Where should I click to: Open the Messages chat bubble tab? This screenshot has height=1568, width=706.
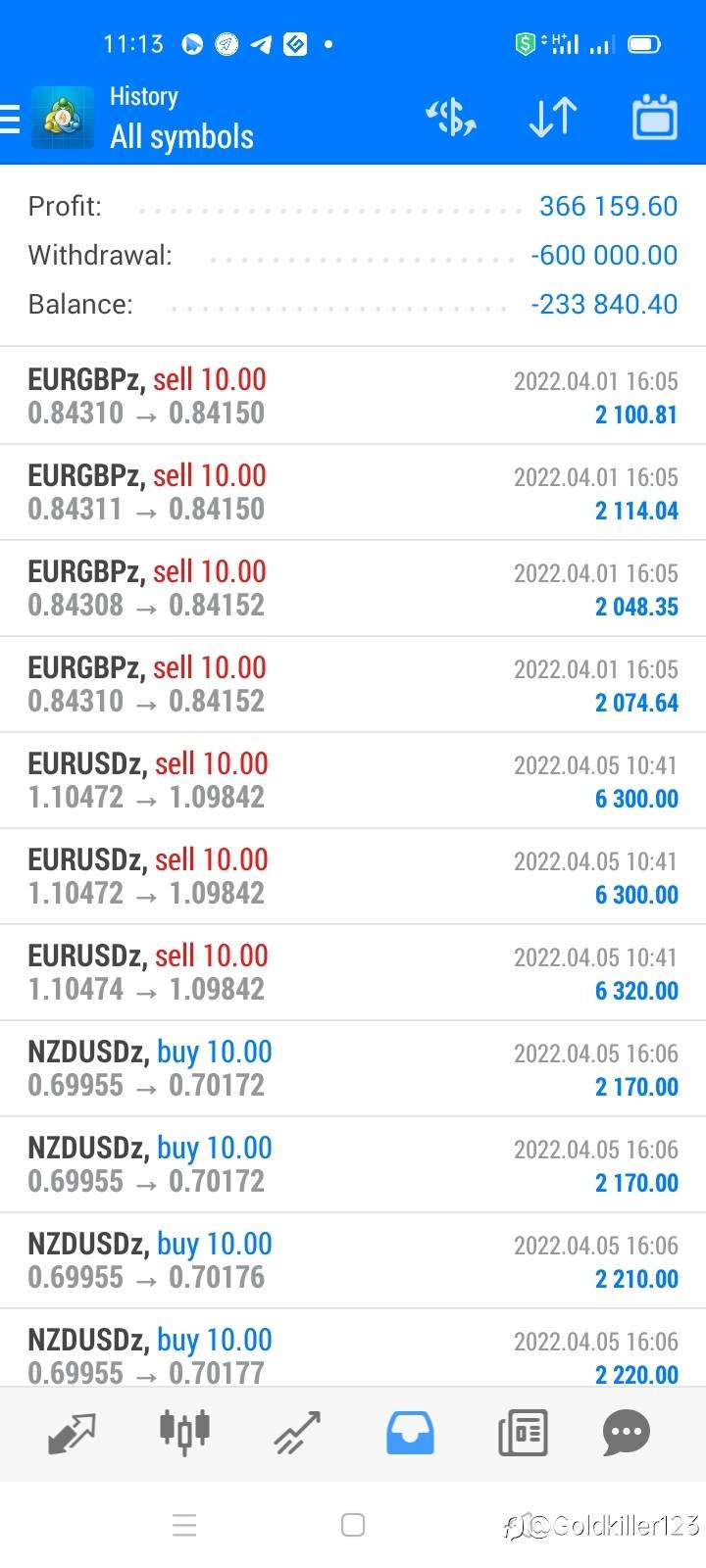tap(627, 1433)
